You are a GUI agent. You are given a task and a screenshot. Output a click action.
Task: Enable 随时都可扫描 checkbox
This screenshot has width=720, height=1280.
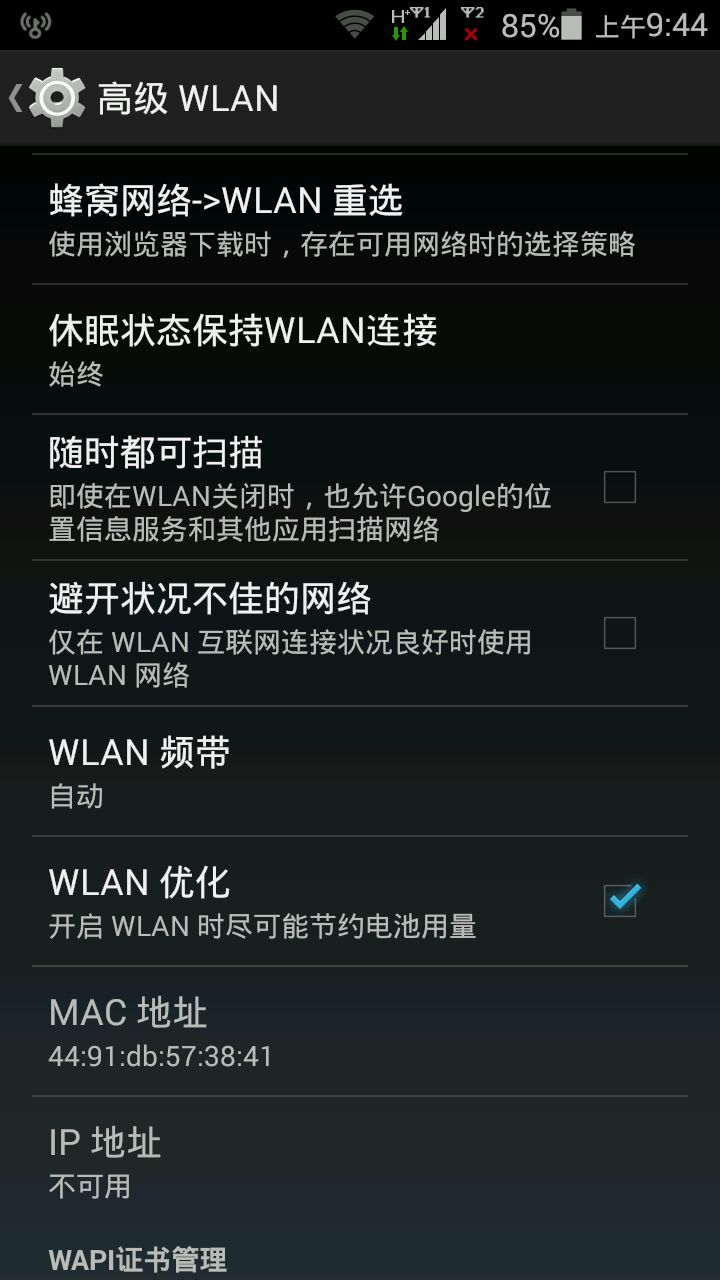click(x=619, y=487)
